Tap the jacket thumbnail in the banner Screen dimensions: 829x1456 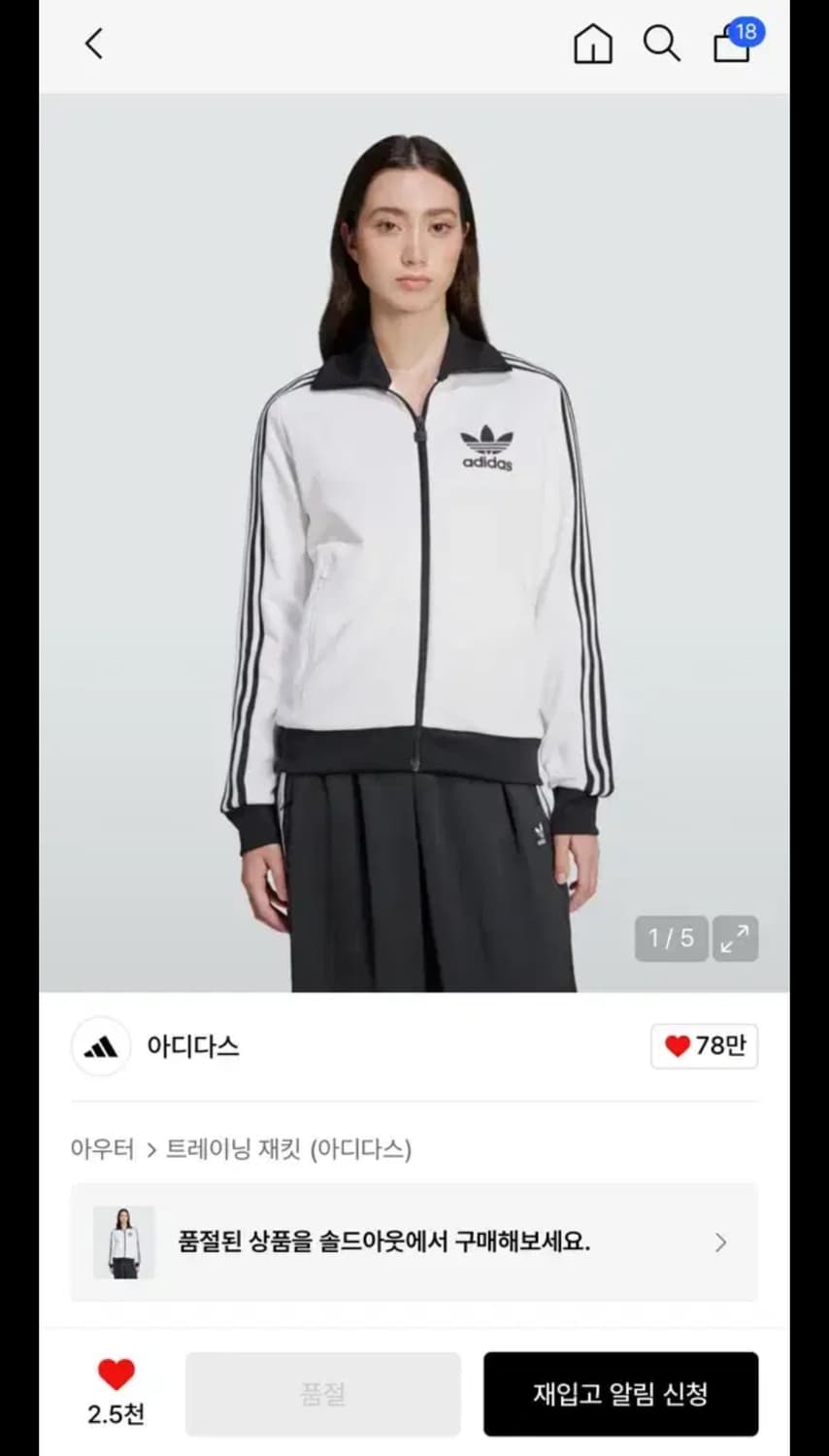pyautogui.click(x=122, y=1242)
